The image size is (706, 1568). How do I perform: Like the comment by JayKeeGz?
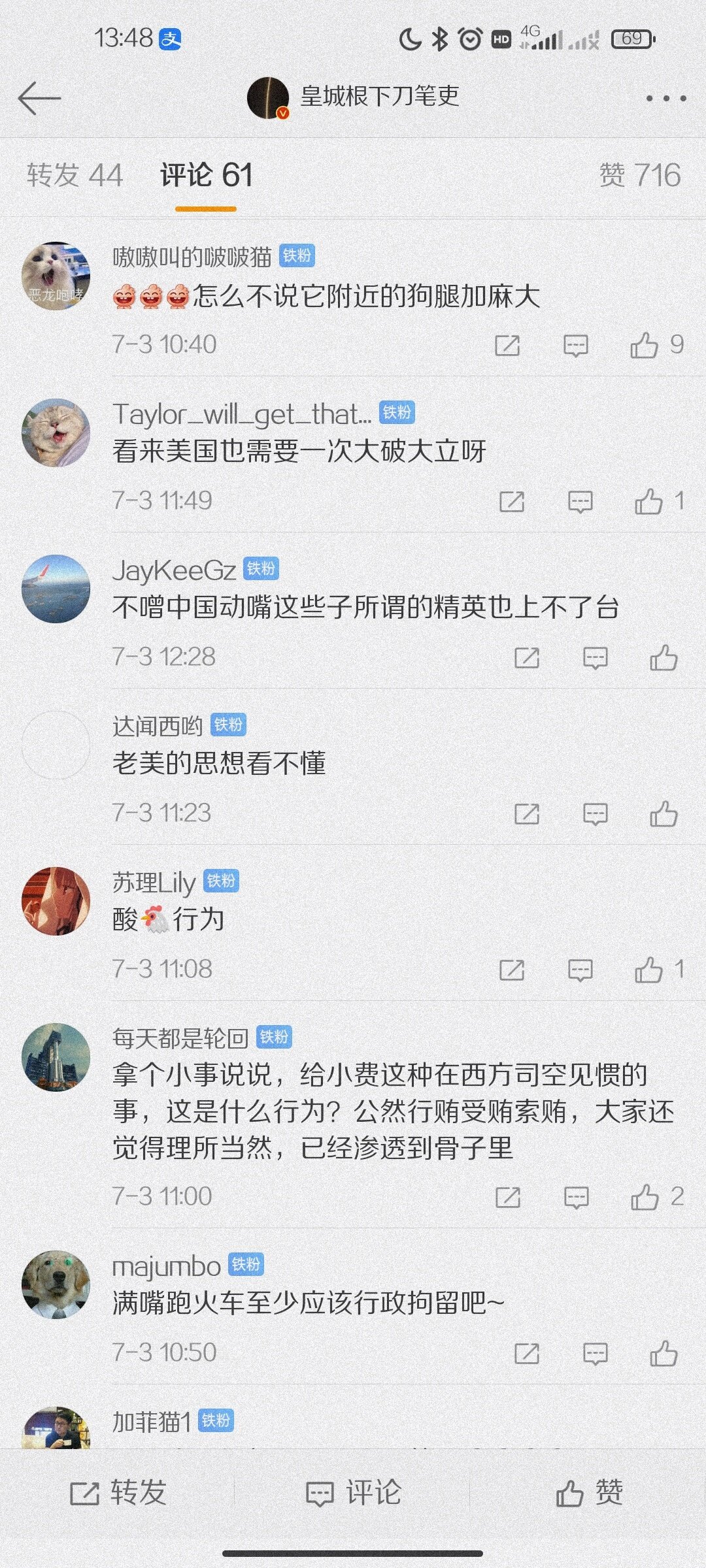click(664, 657)
